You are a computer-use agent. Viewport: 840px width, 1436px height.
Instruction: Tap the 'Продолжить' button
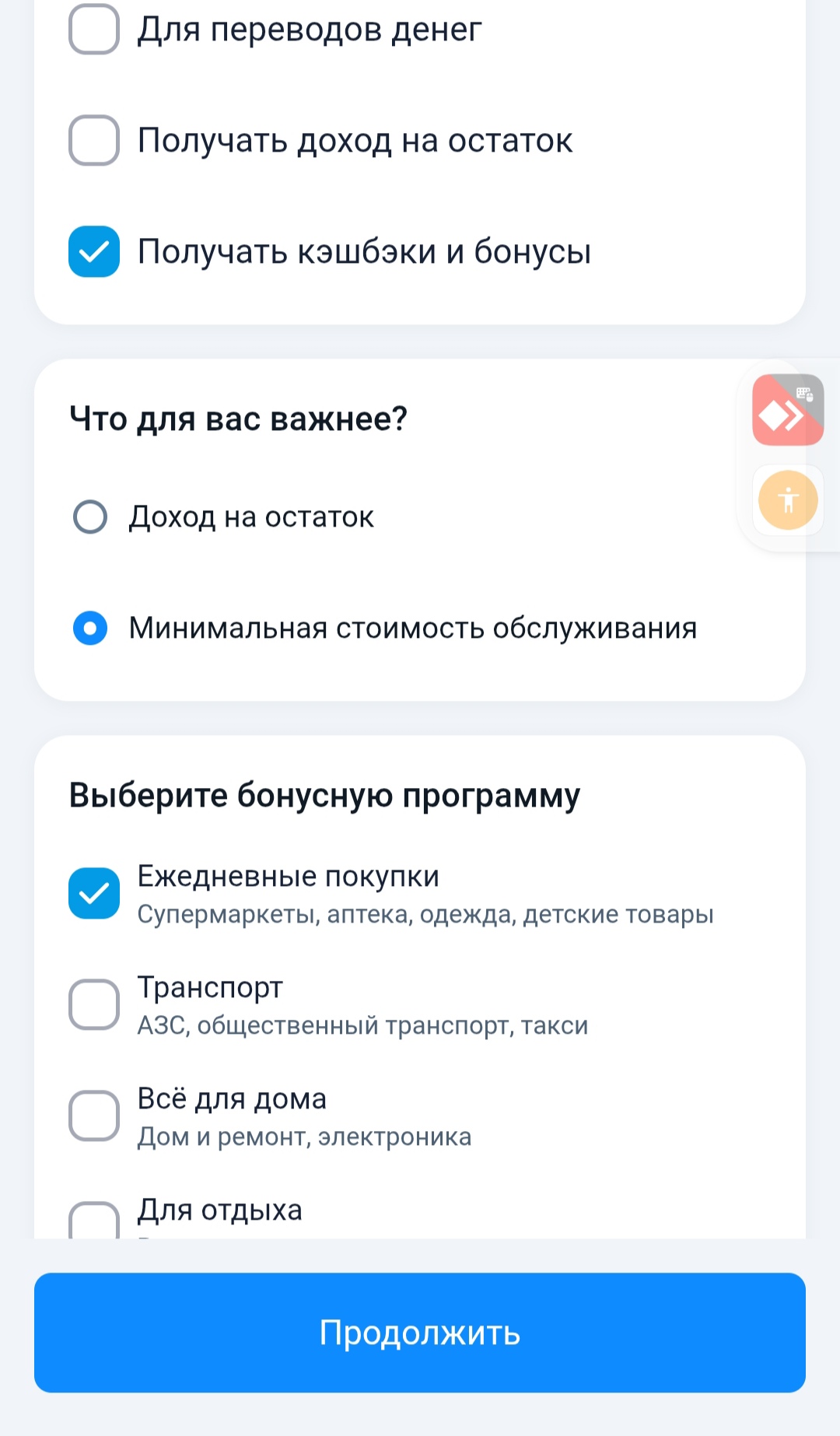coord(420,1333)
